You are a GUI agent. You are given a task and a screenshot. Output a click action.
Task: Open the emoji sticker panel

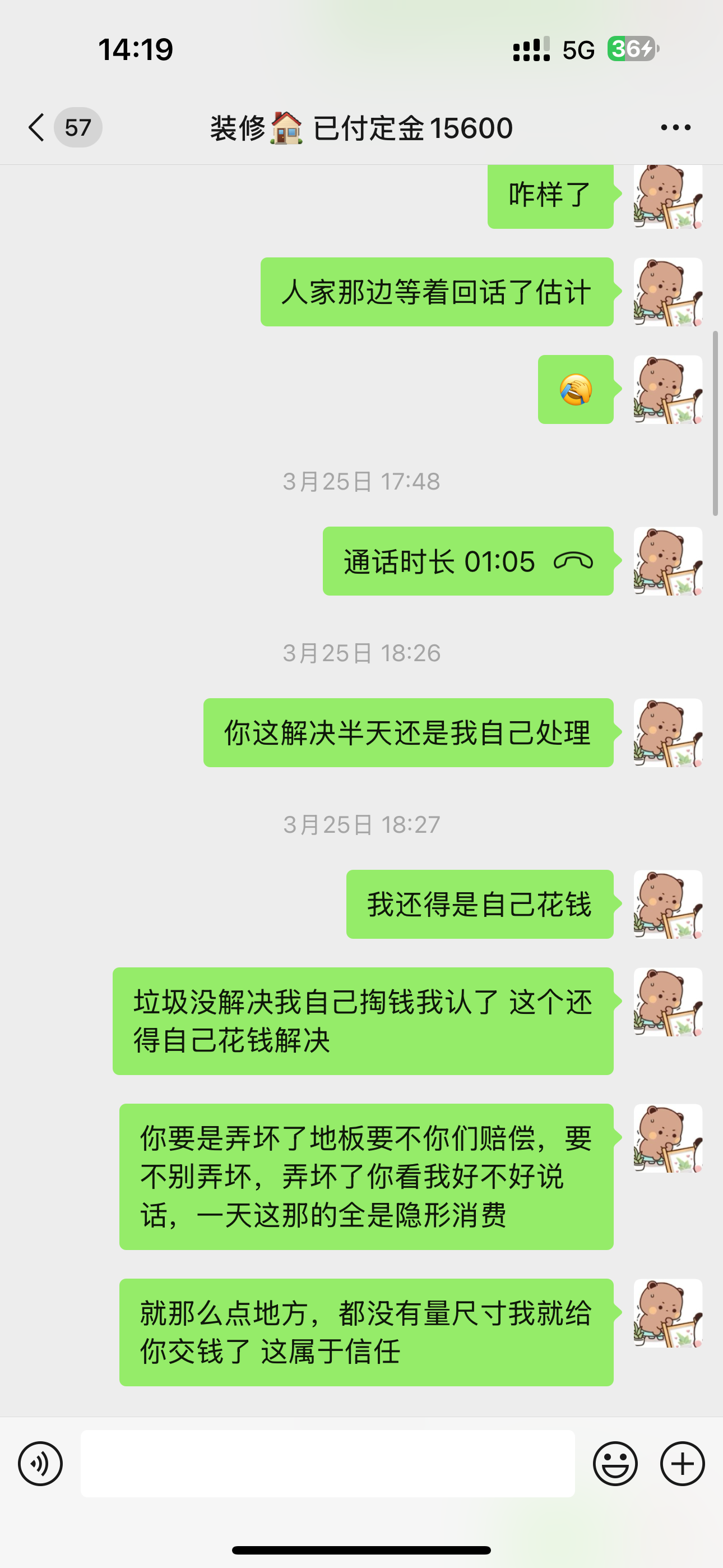[615, 1463]
